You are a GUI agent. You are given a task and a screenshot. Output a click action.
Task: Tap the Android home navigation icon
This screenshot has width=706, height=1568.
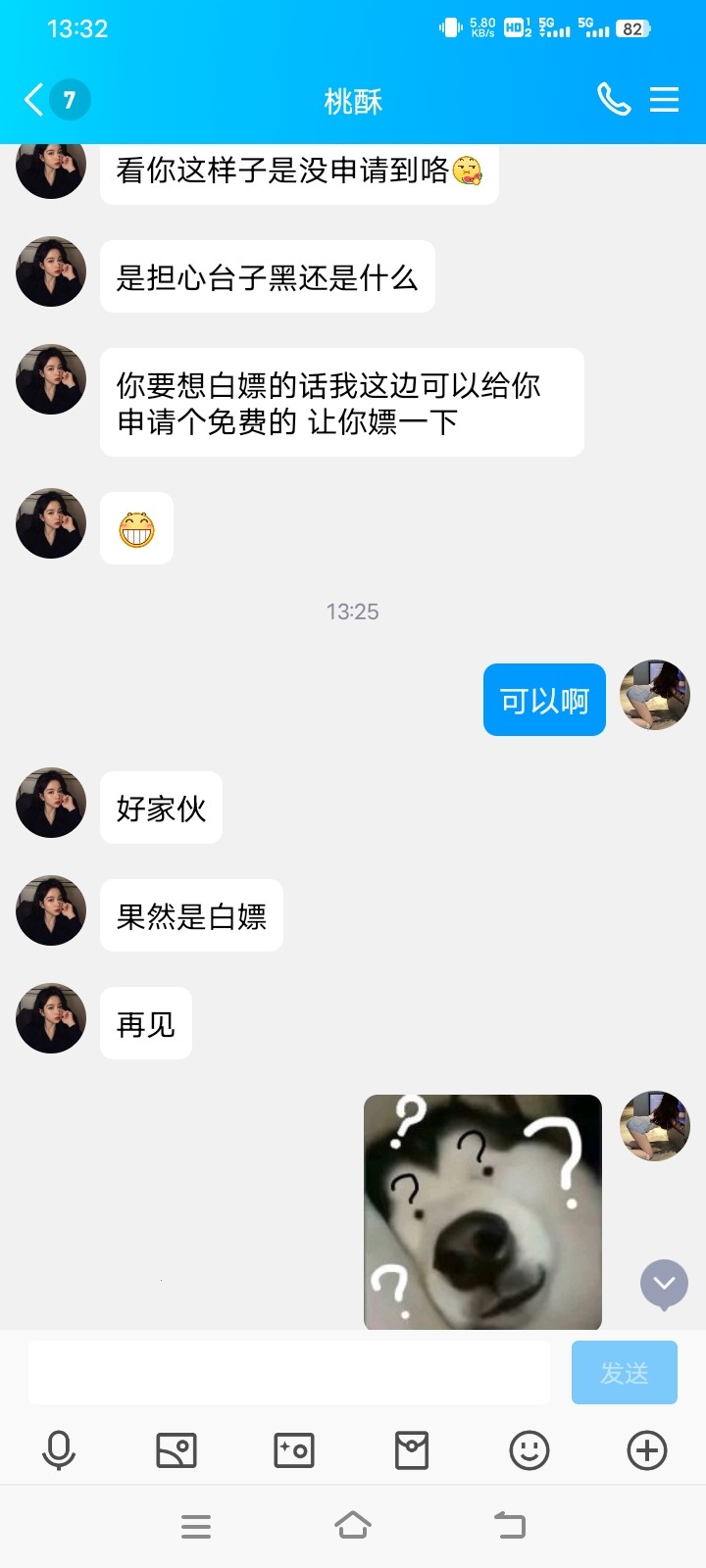(353, 1525)
